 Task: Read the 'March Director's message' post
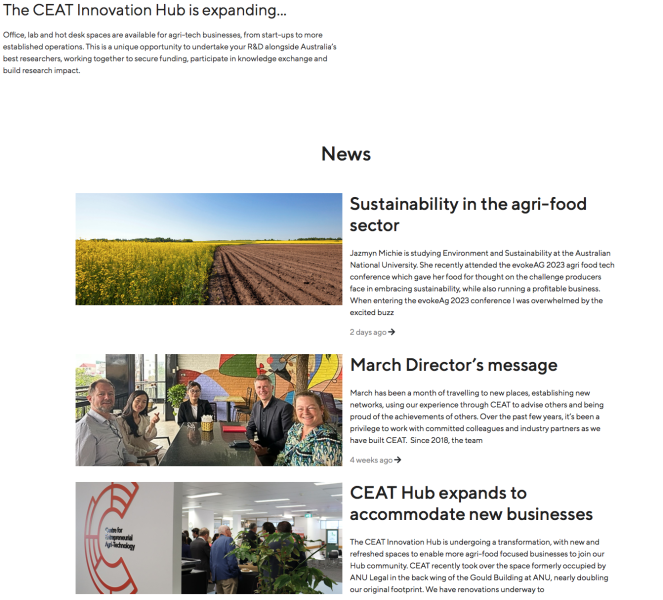[453, 365]
